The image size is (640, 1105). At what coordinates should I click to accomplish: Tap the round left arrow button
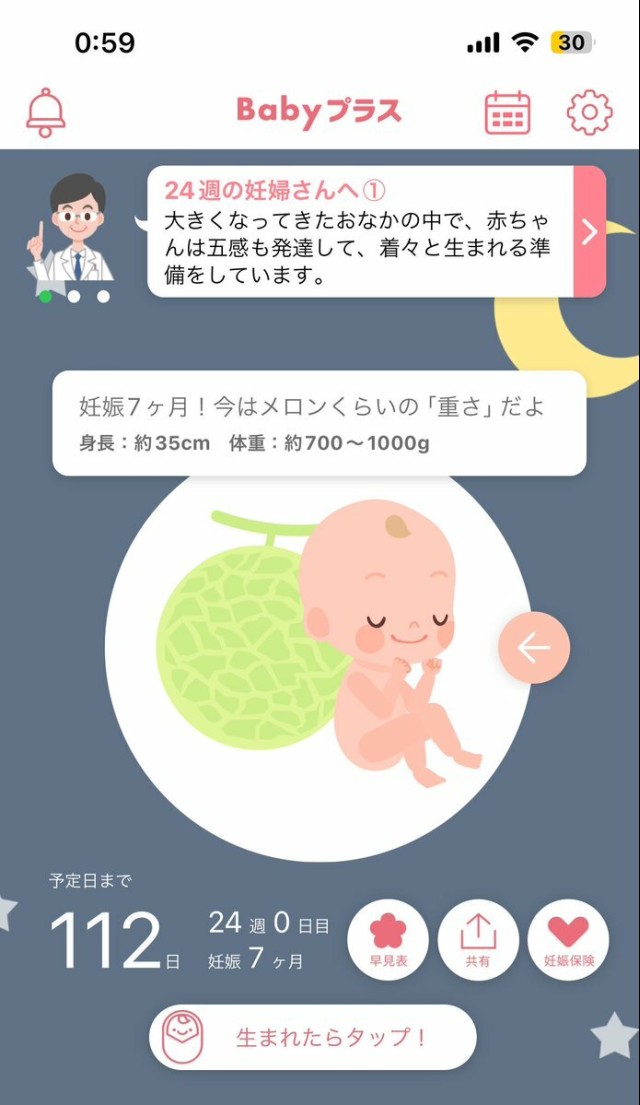pos(534,648)
